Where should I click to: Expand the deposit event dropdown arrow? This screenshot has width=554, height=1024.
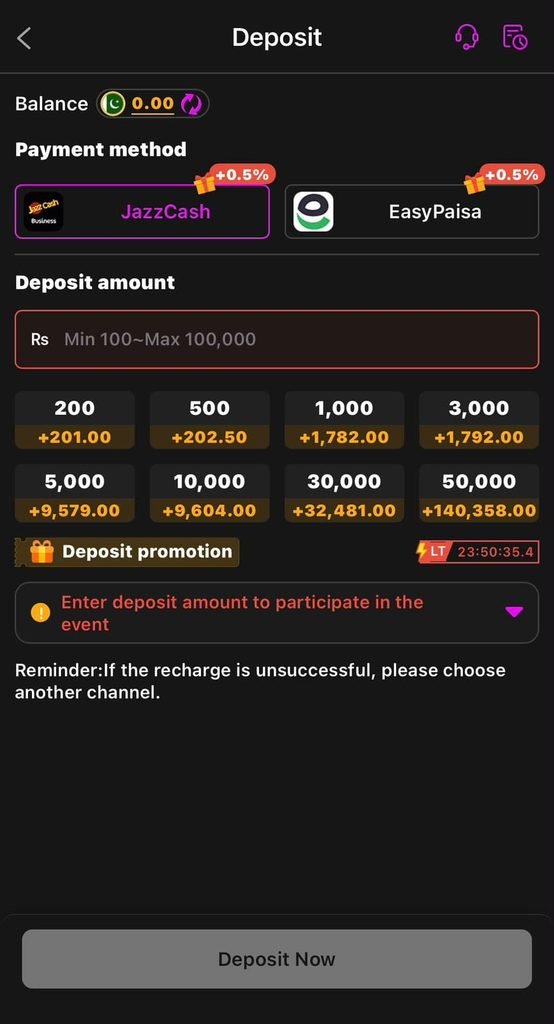point(514,612)
